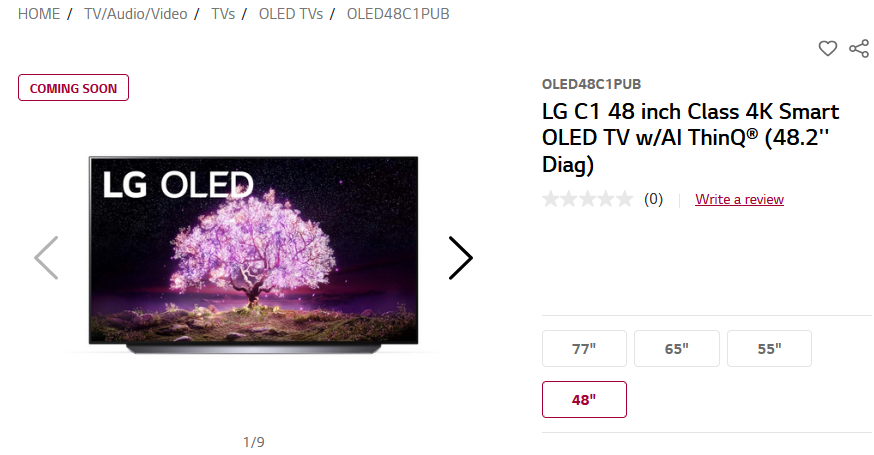Go to the HOME breadcrumb
Screen dimensions: 874x455
point(39,15)
